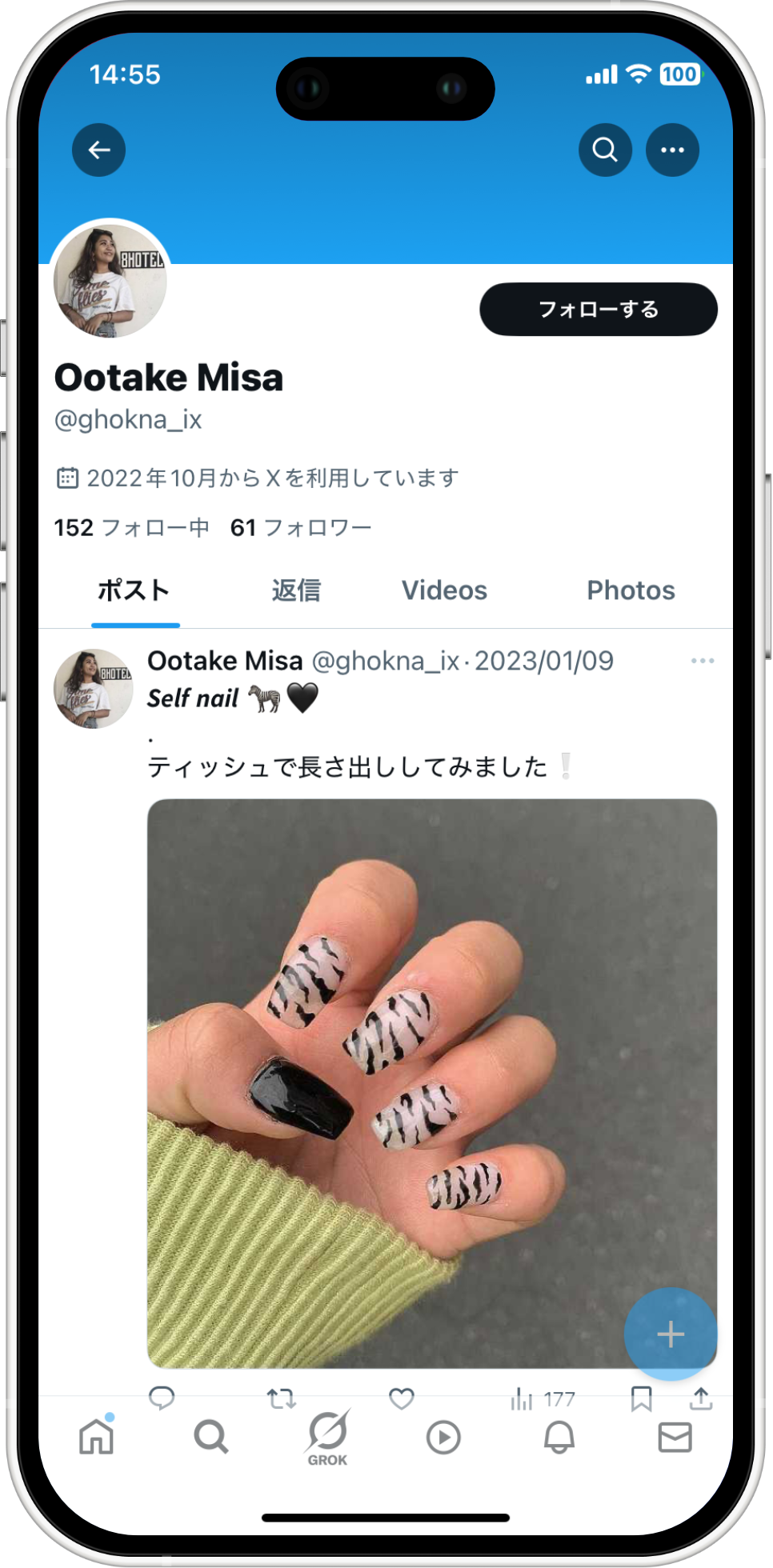The height and width of the screenshot is (1568, 773).
Task: View the large profile picture
Action: click(110, 280)
